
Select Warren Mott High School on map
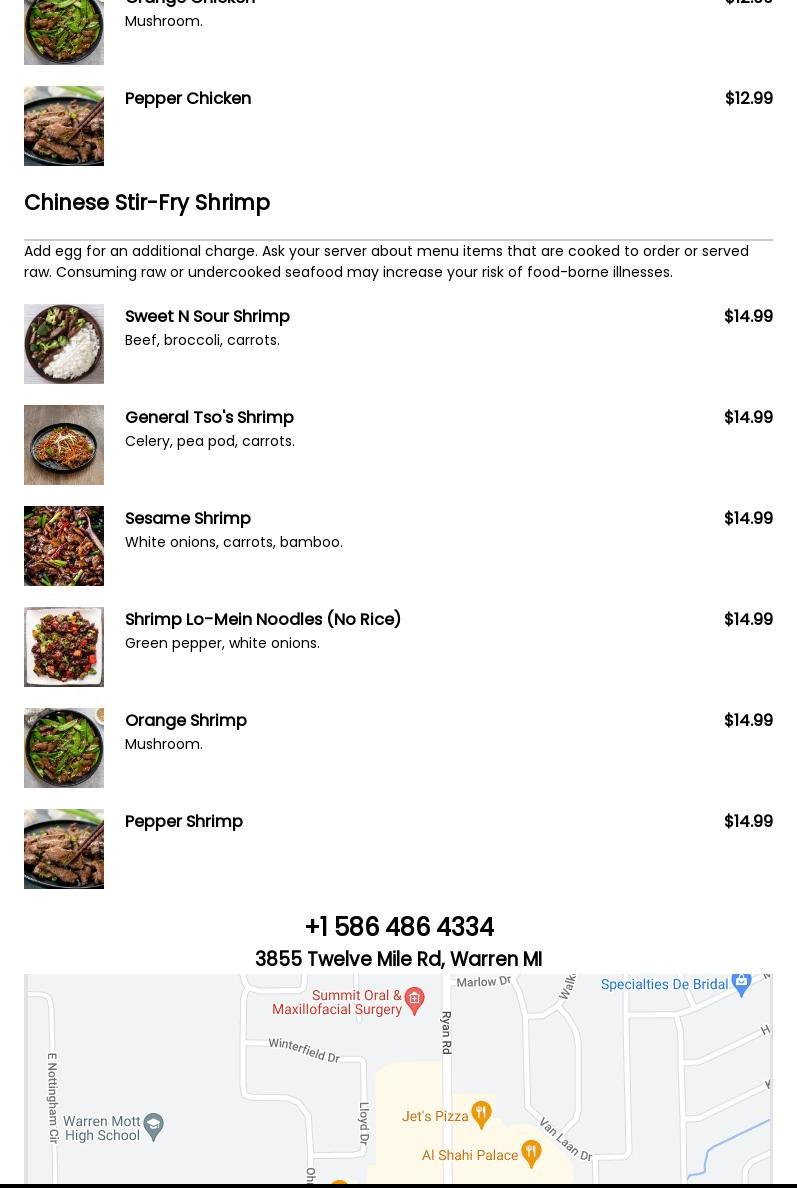pos(153,1127)
